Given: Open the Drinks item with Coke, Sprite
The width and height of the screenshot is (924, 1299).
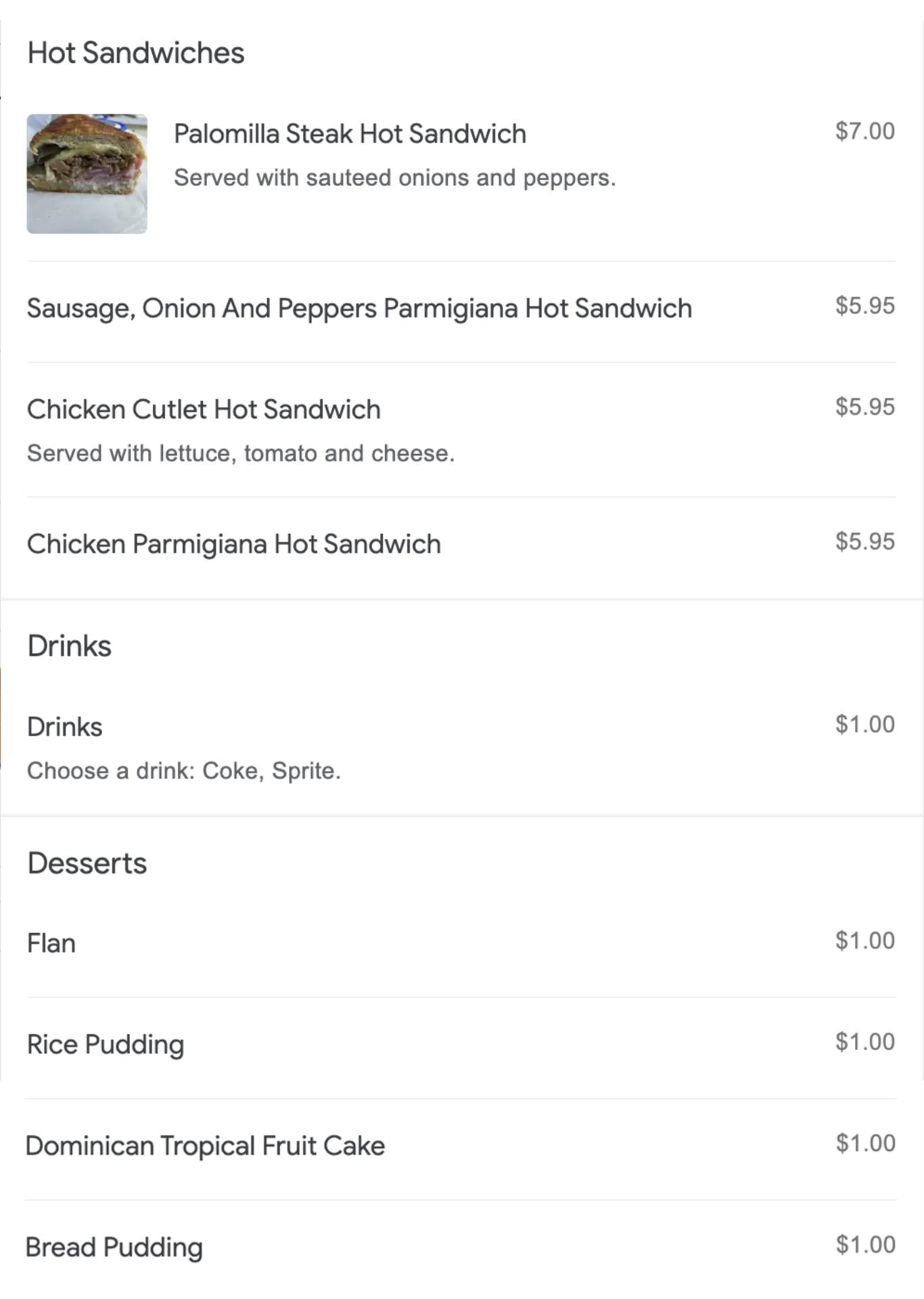Looking at the screenshot, I should (x=65, y=727).
